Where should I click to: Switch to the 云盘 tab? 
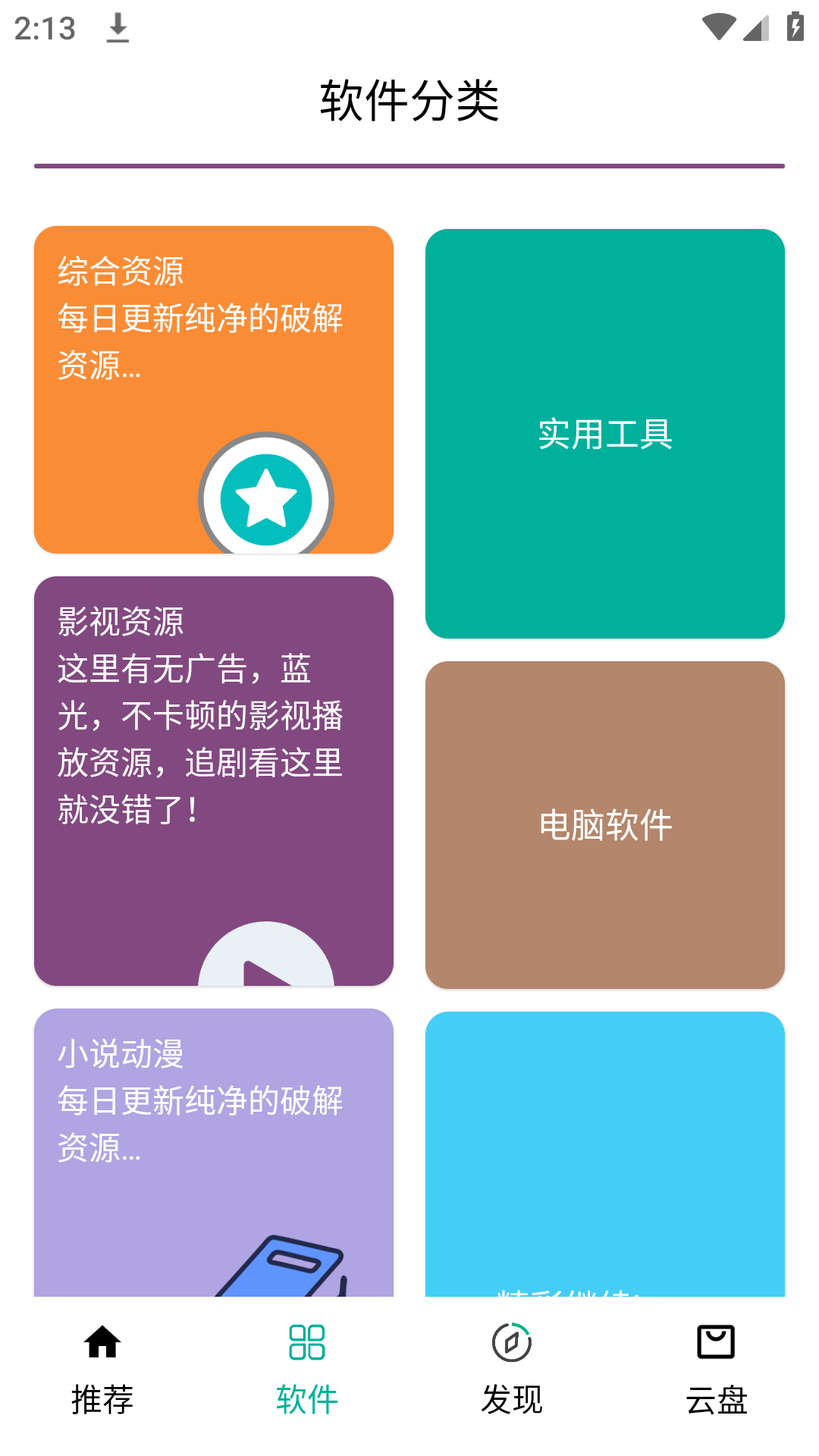(716, 1399)
